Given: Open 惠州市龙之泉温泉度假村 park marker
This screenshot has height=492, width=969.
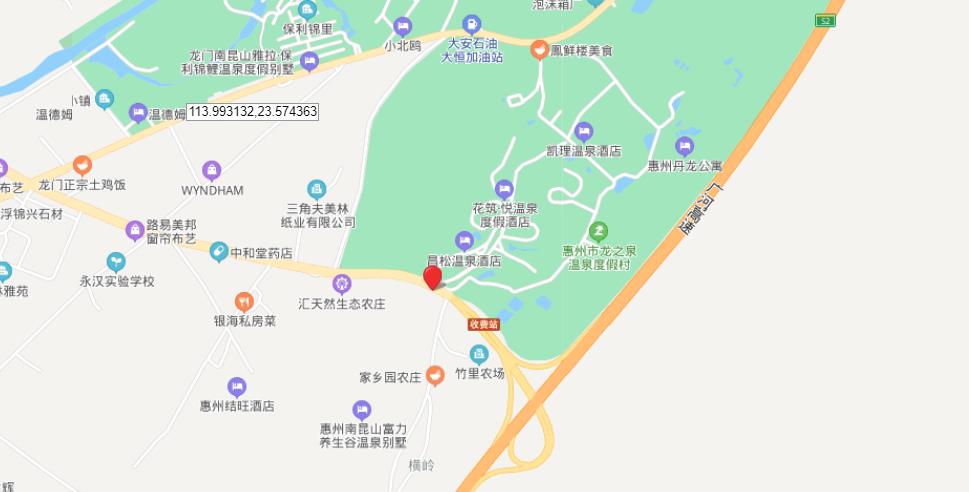Looking at the screenshot, I should [598, 231].
